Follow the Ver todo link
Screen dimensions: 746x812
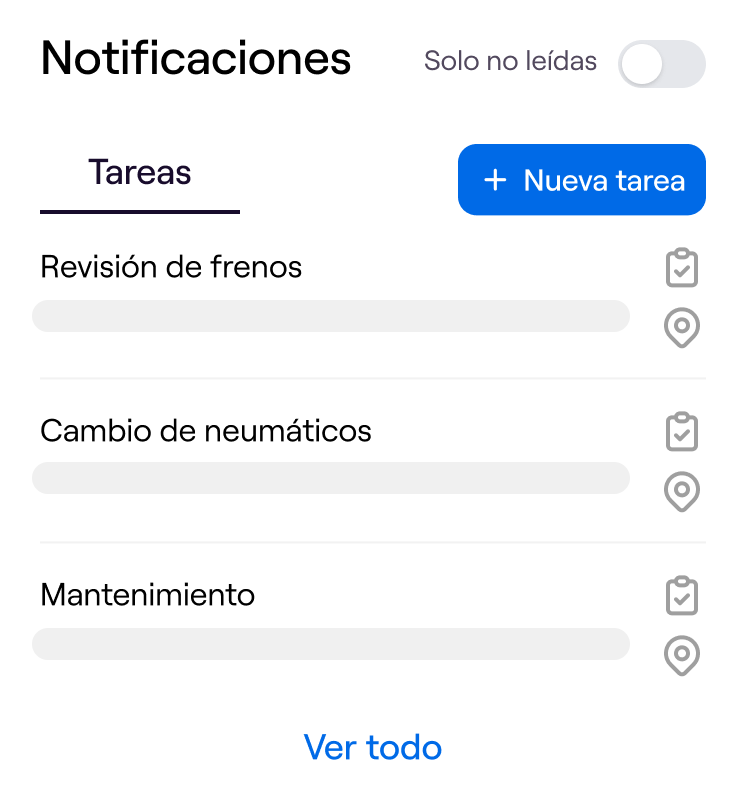click(373, 747)
